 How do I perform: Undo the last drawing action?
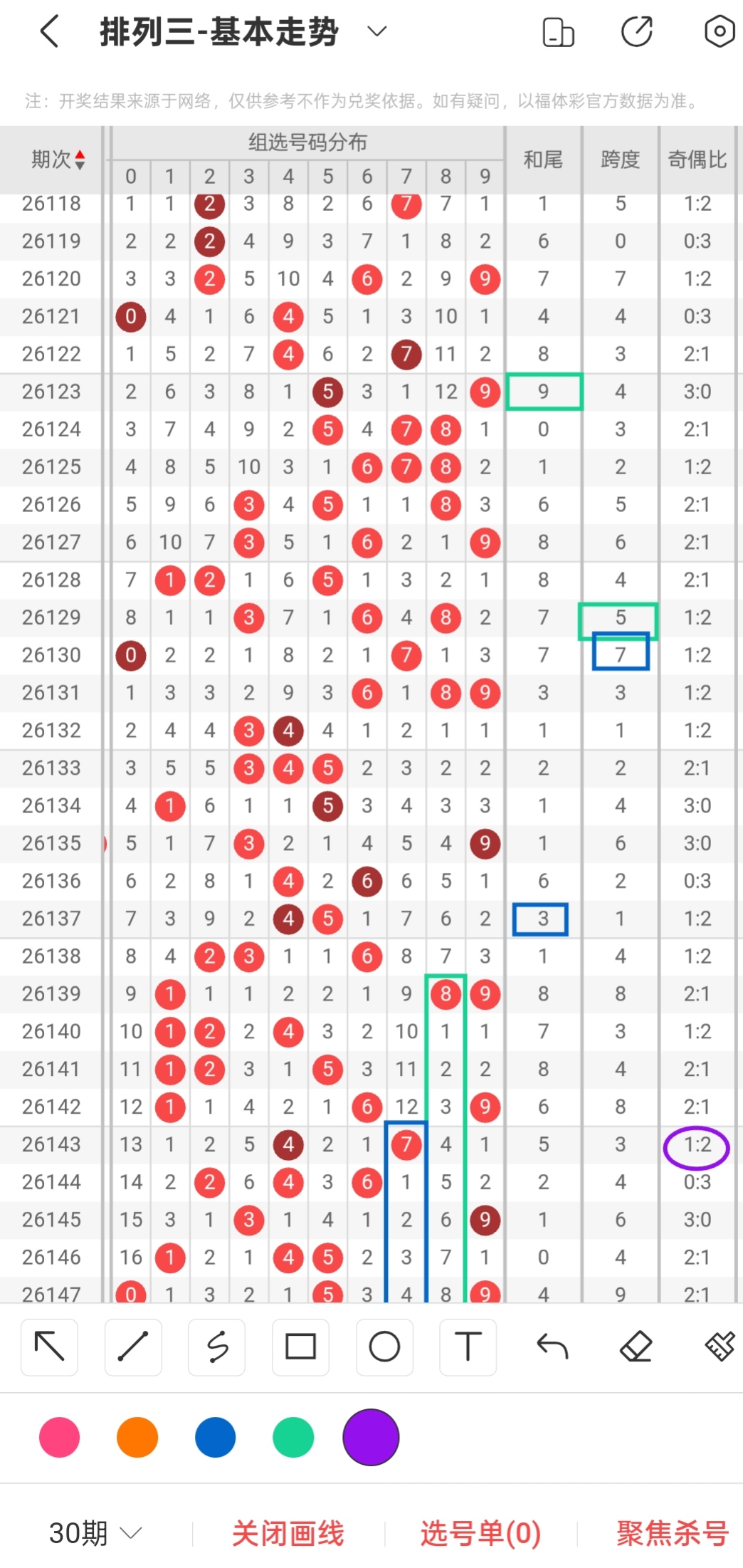click(552, 1347)
